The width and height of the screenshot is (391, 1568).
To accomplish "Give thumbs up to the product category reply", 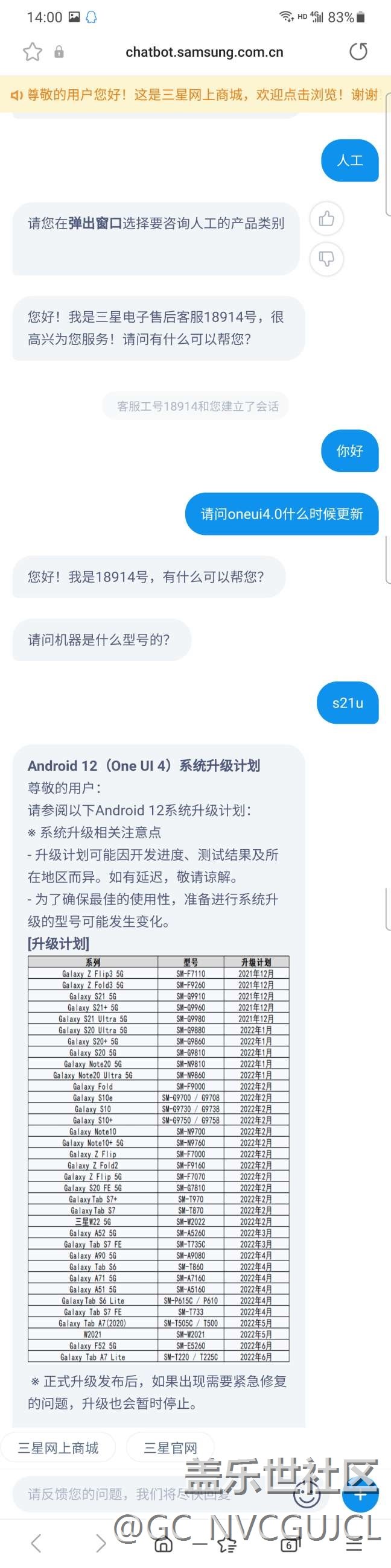I will (326, 218).
